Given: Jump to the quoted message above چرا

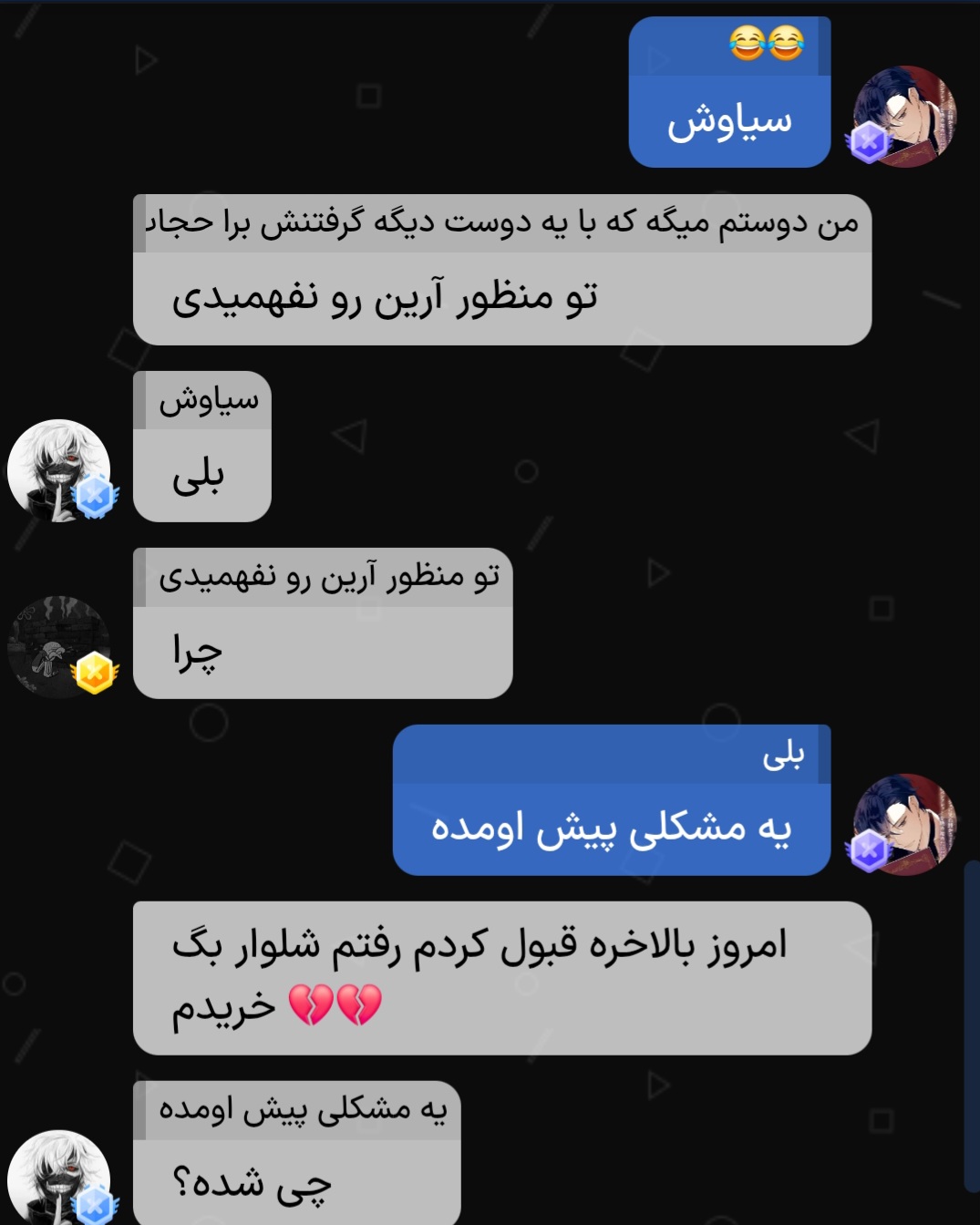Looking at the screenshot, I should [323, 577].
